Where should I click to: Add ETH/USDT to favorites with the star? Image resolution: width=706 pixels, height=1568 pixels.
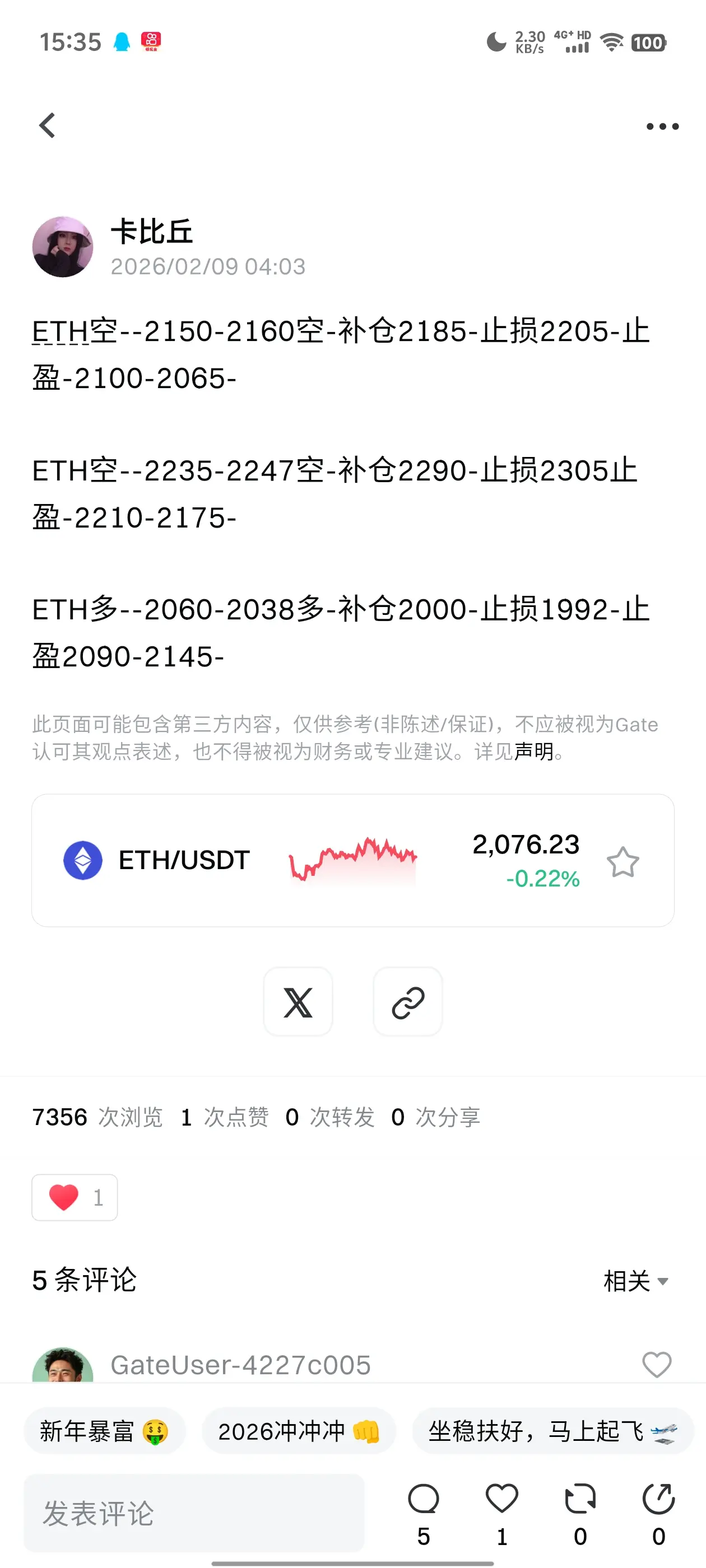[623, 862]
